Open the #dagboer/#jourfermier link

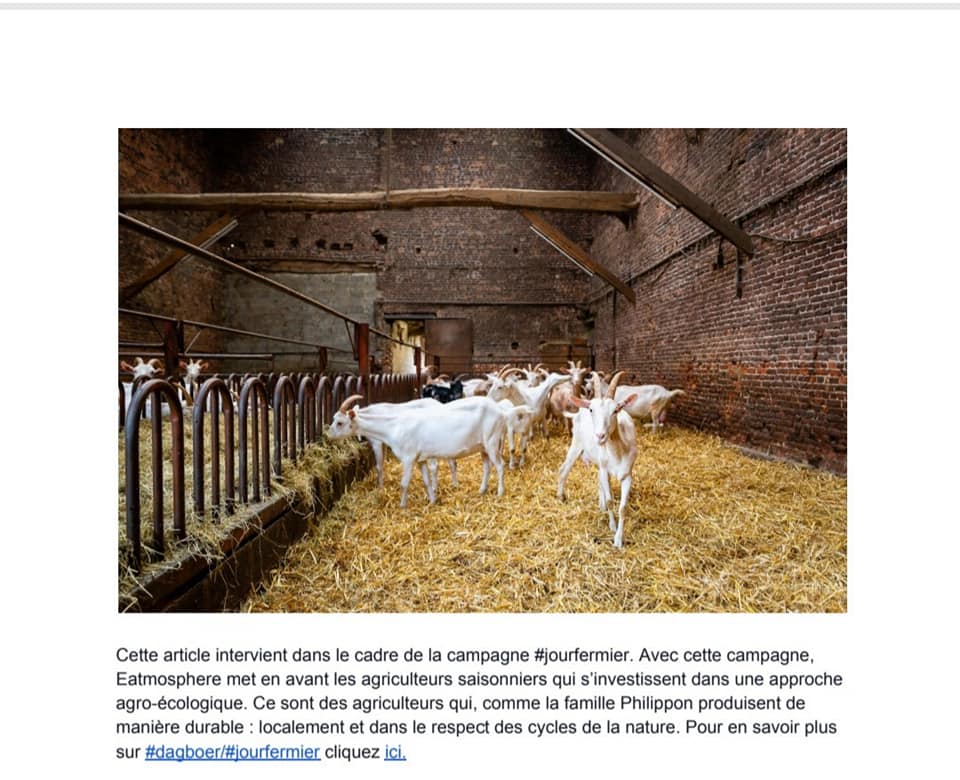tap(232, 752)
